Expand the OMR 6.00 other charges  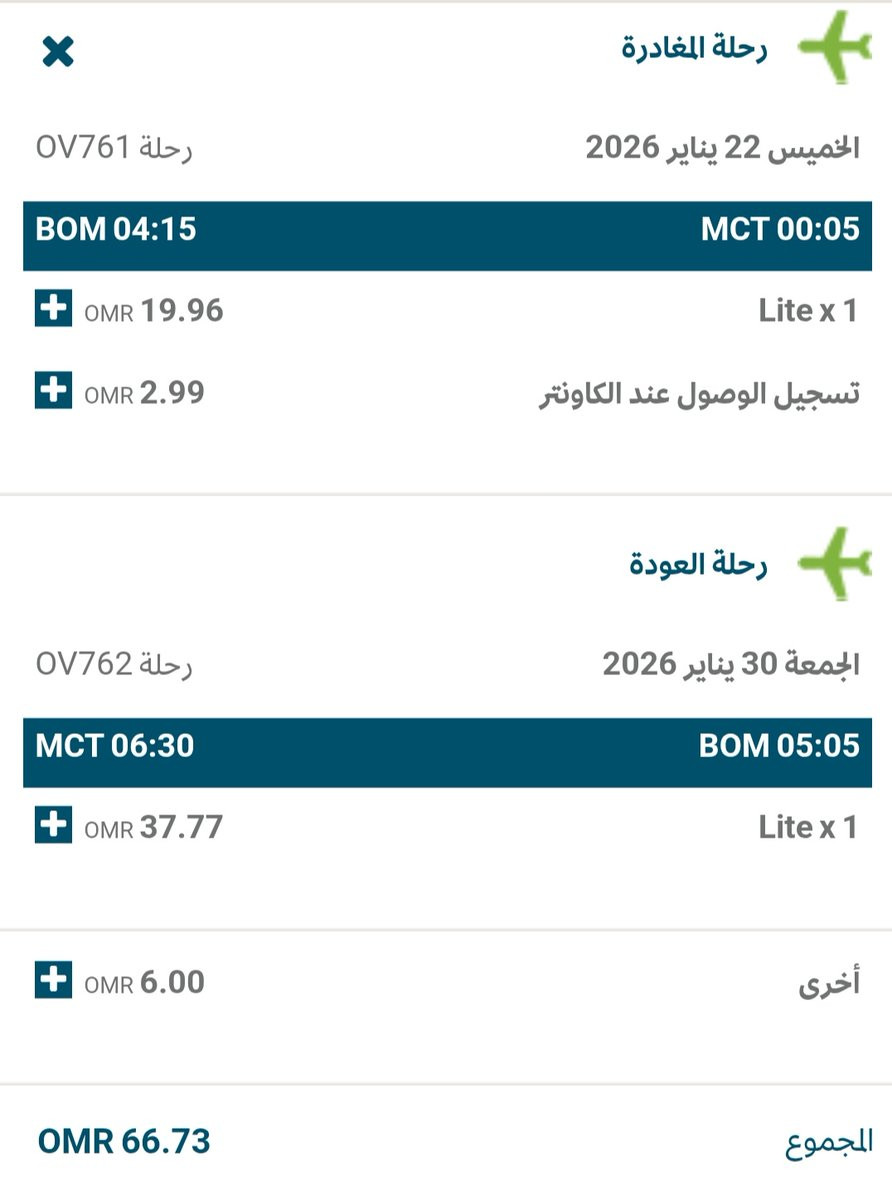pos(53,981)
